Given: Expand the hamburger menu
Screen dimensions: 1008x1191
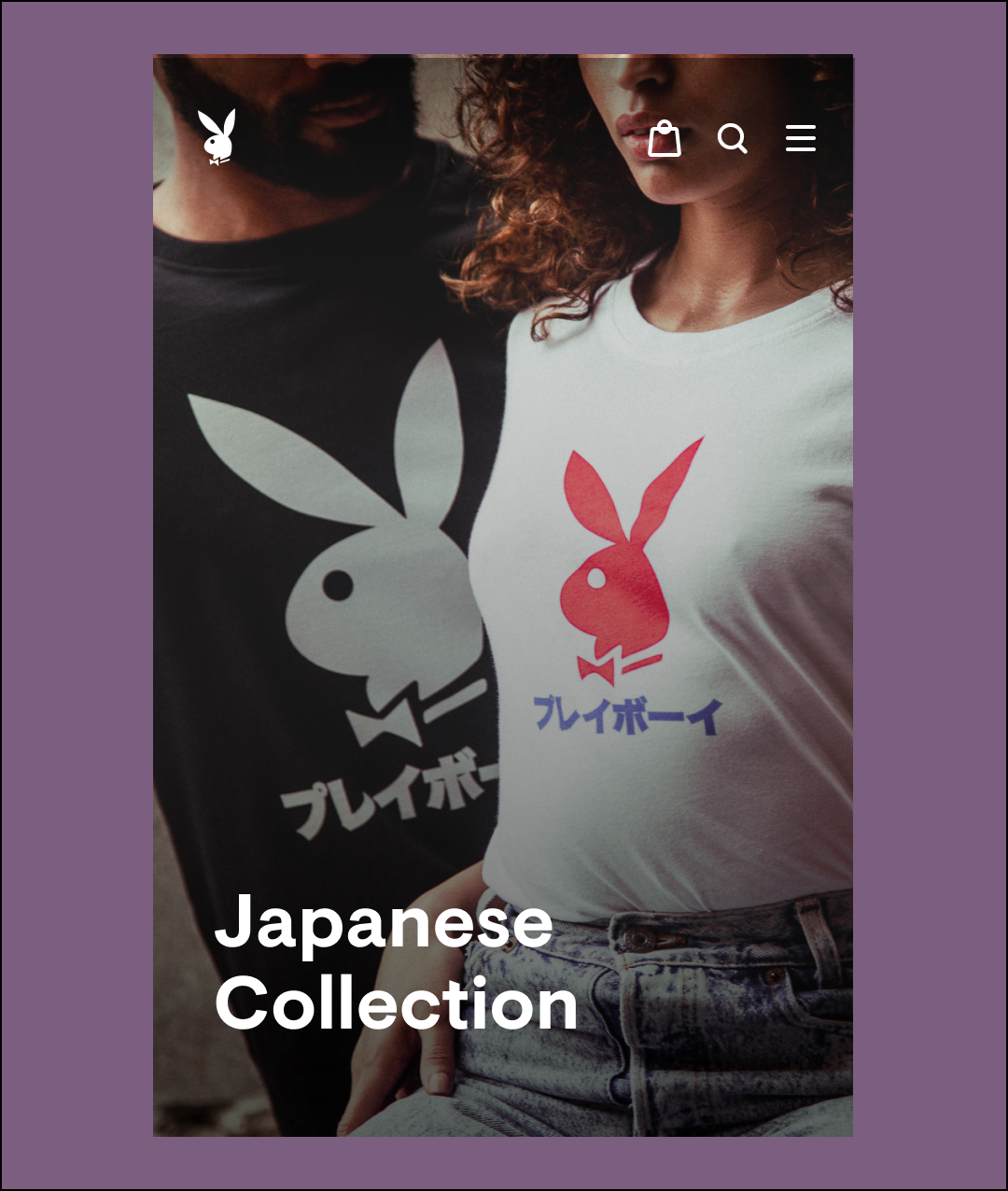Looking at the screenshot, I should [x=801, y=139].
